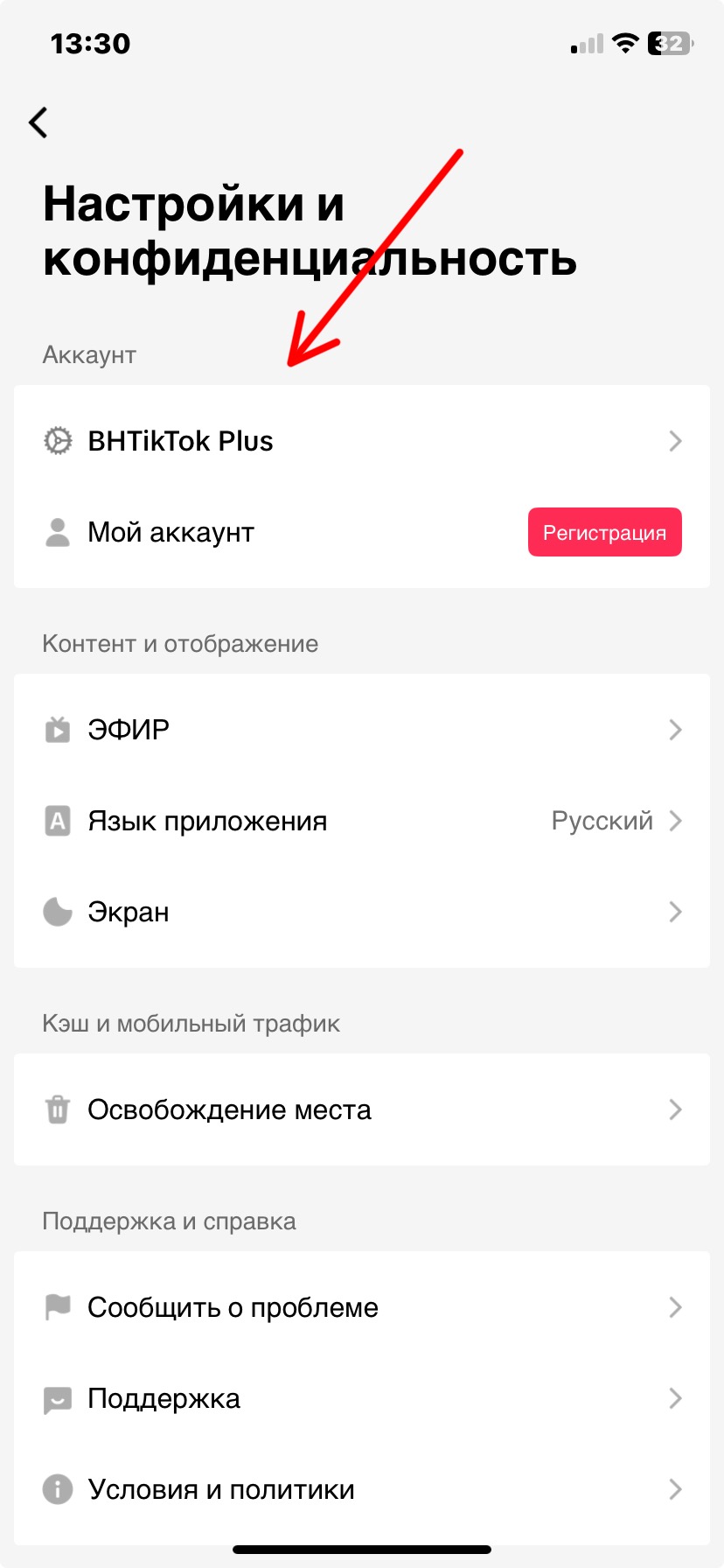Open the Поддержка row
724x1568 pixels.
tap(360, 1398)
